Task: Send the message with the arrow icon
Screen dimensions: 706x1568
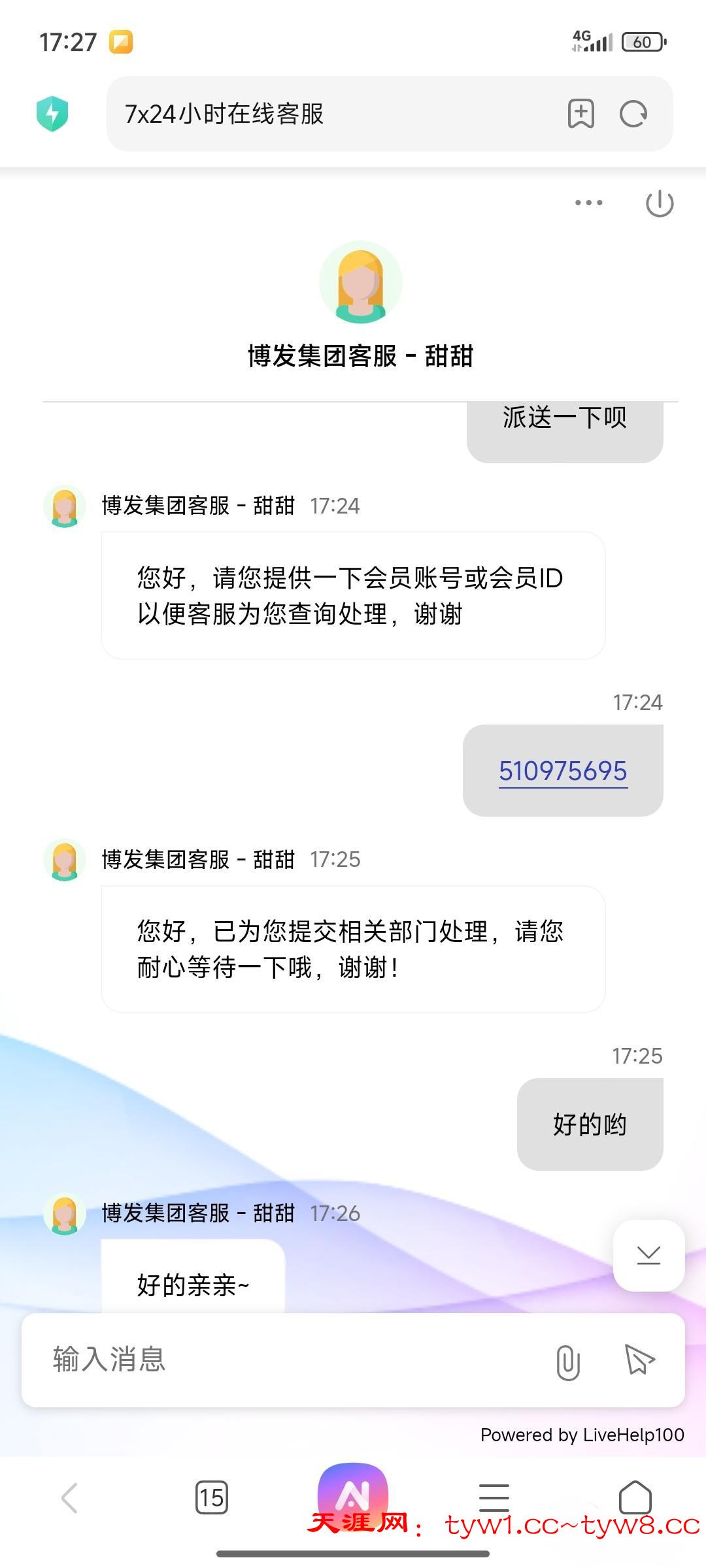Action: point(639,1360)
